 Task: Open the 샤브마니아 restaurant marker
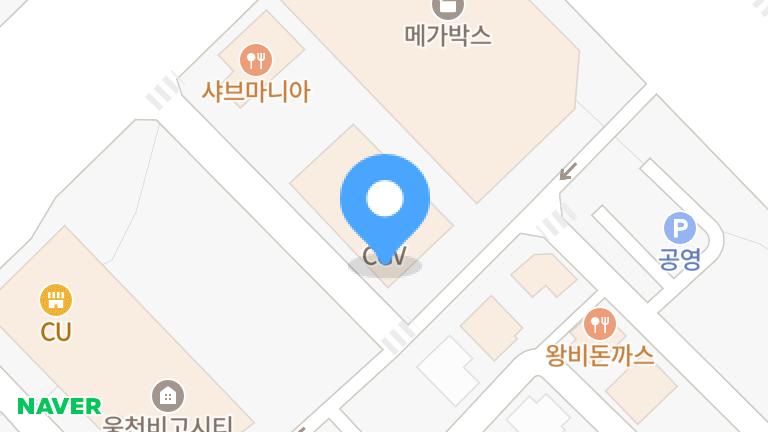[x=256, y=60]
